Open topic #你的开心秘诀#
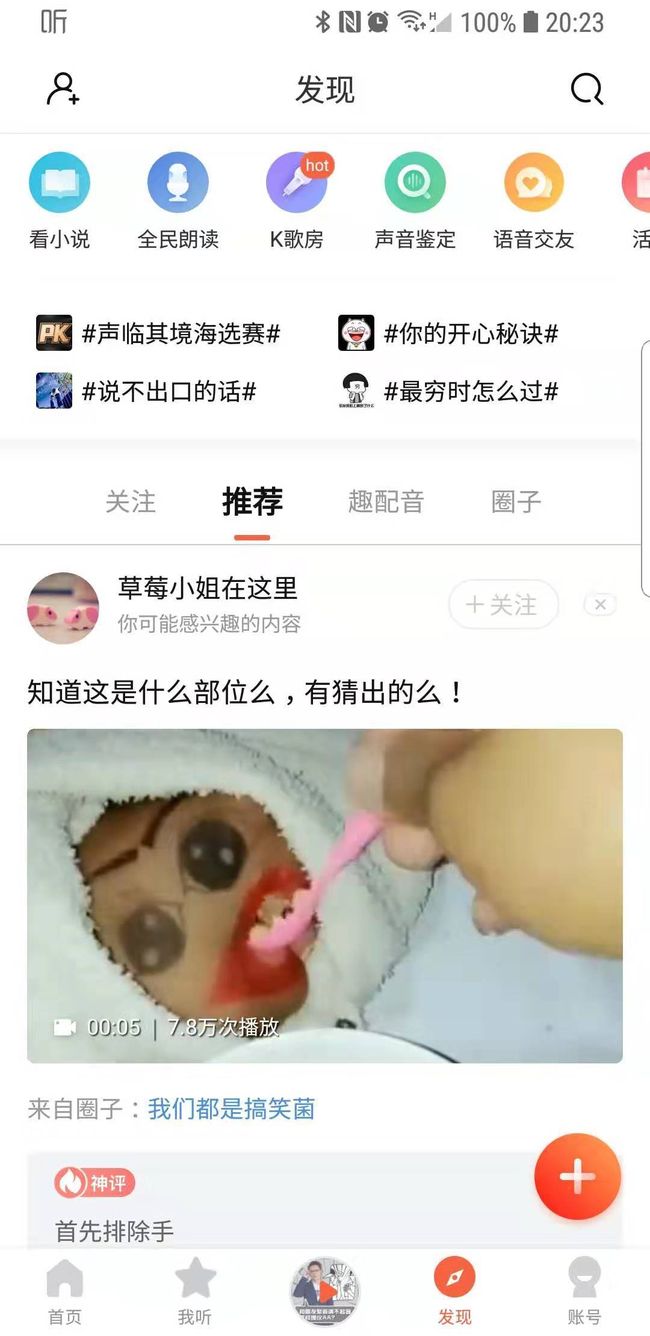Image resolution: width=650 pixels, height=1336 pixels. click(x=448, y=333)
